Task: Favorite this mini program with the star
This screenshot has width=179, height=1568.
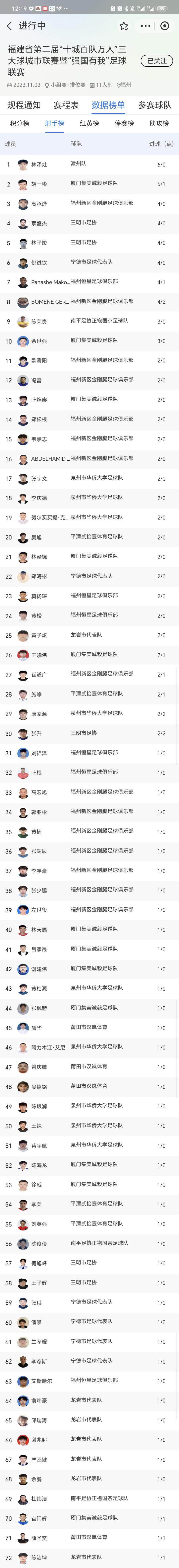Action: (124, 26)
